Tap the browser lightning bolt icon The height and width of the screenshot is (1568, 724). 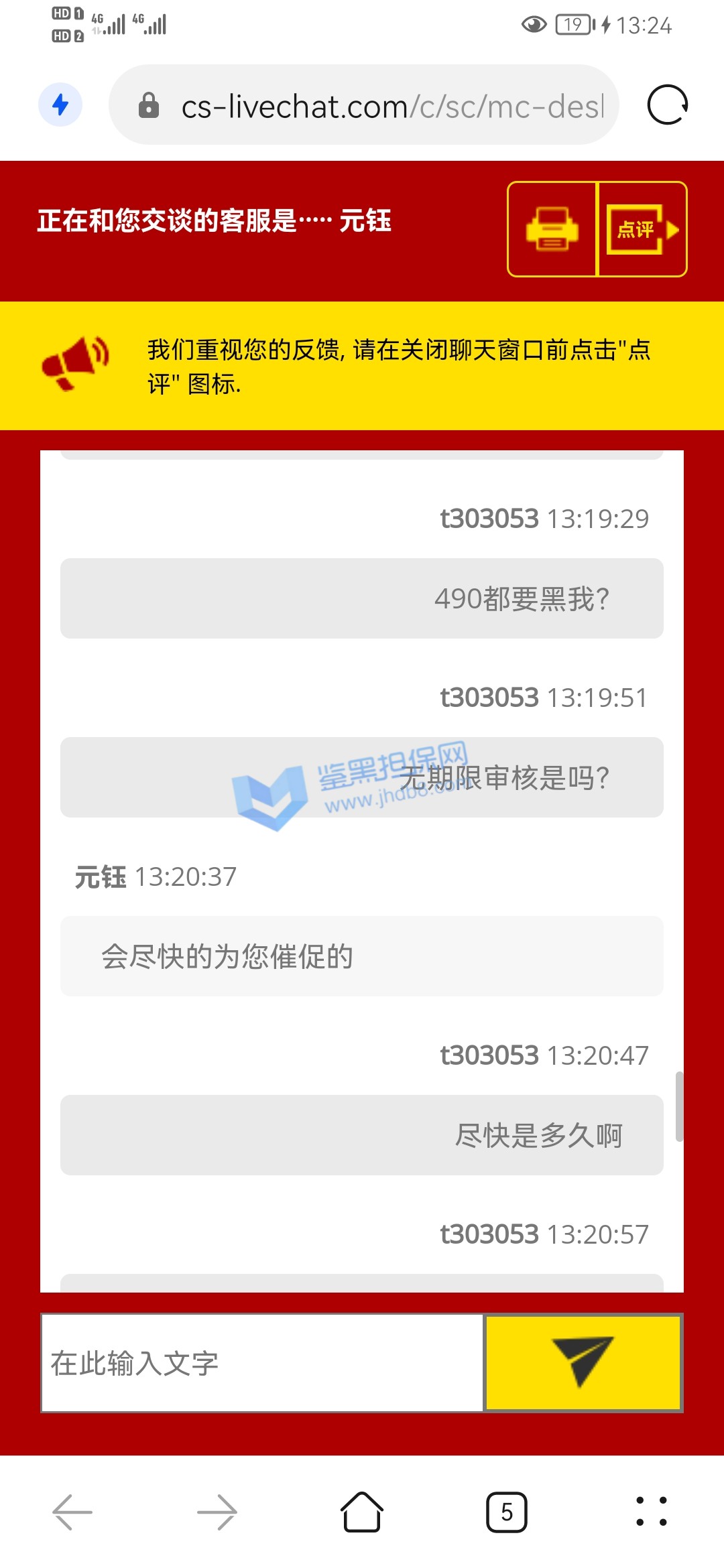tap(60, 105)
